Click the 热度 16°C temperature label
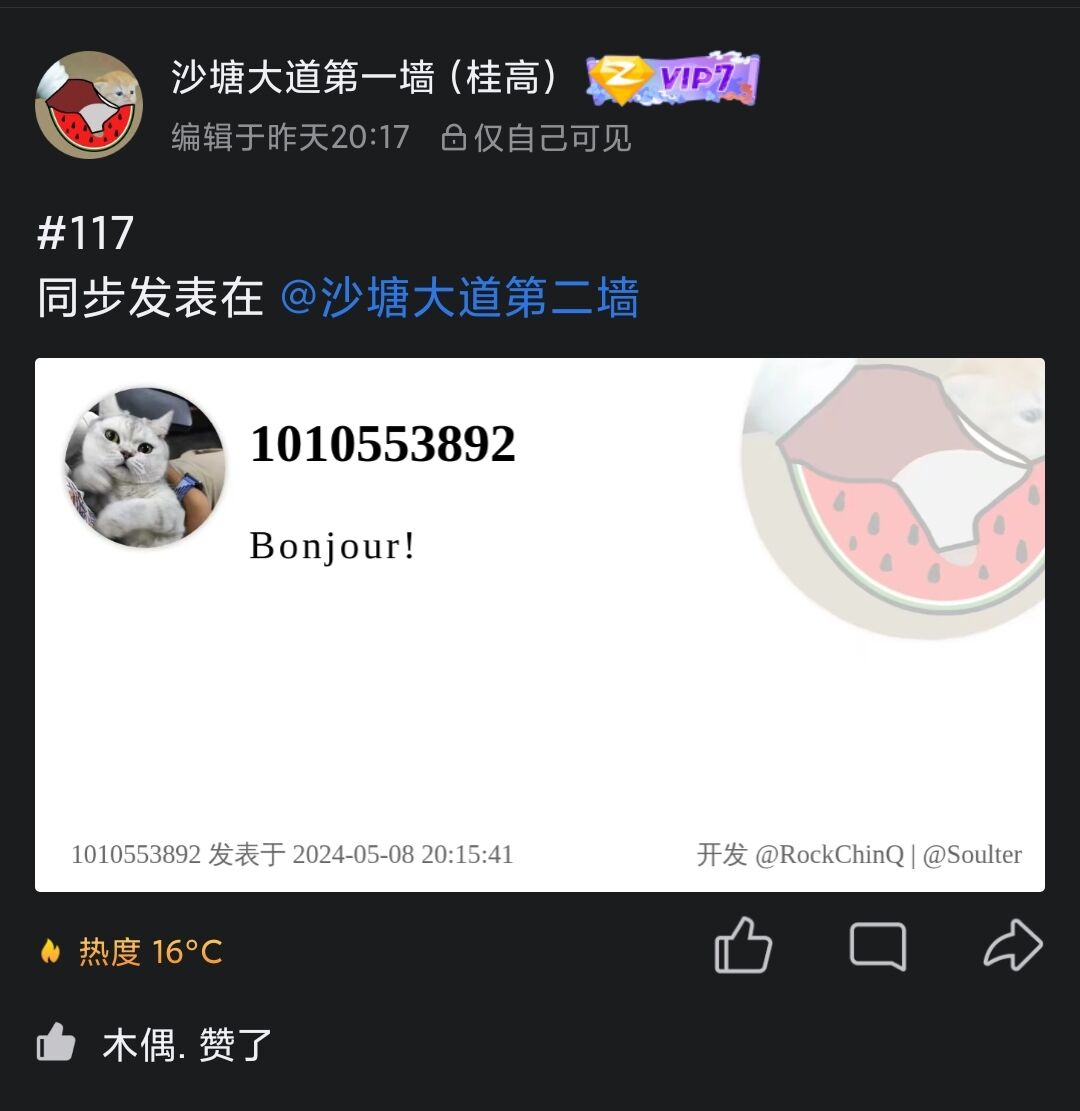The height and width of the screenshot is (1111, 1080). (x=150, y=952)
